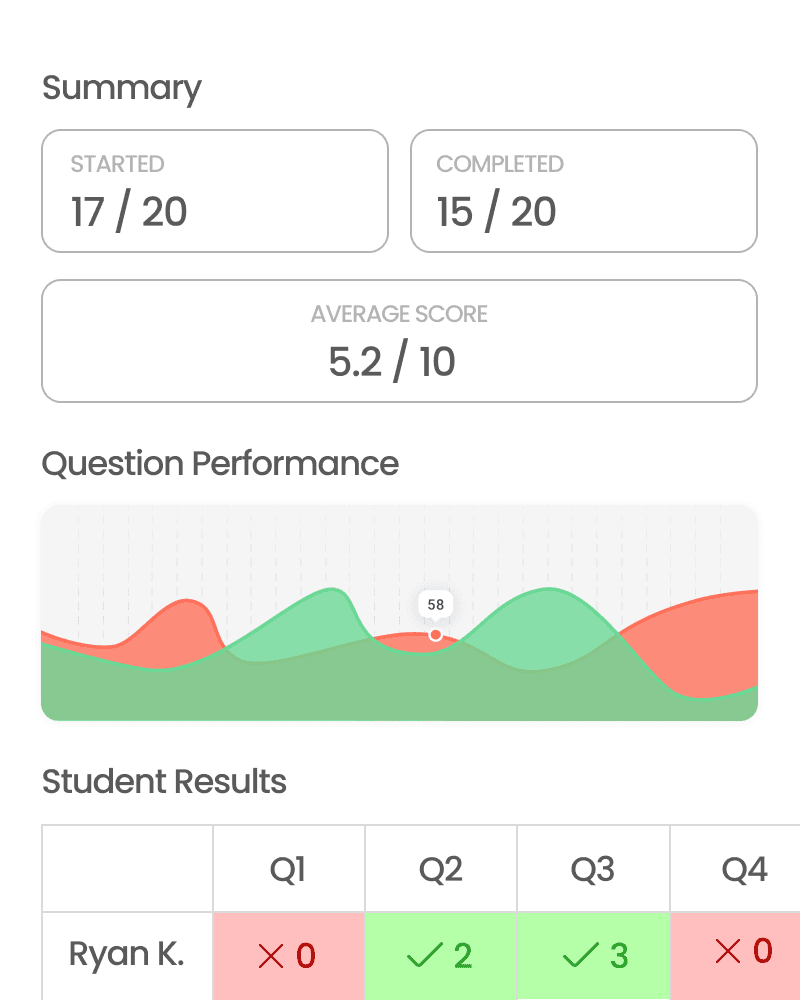Viewport: 800px width, 1000px height.
Task: Select the green checkmark icon under Q2
Action: point(424,955)
